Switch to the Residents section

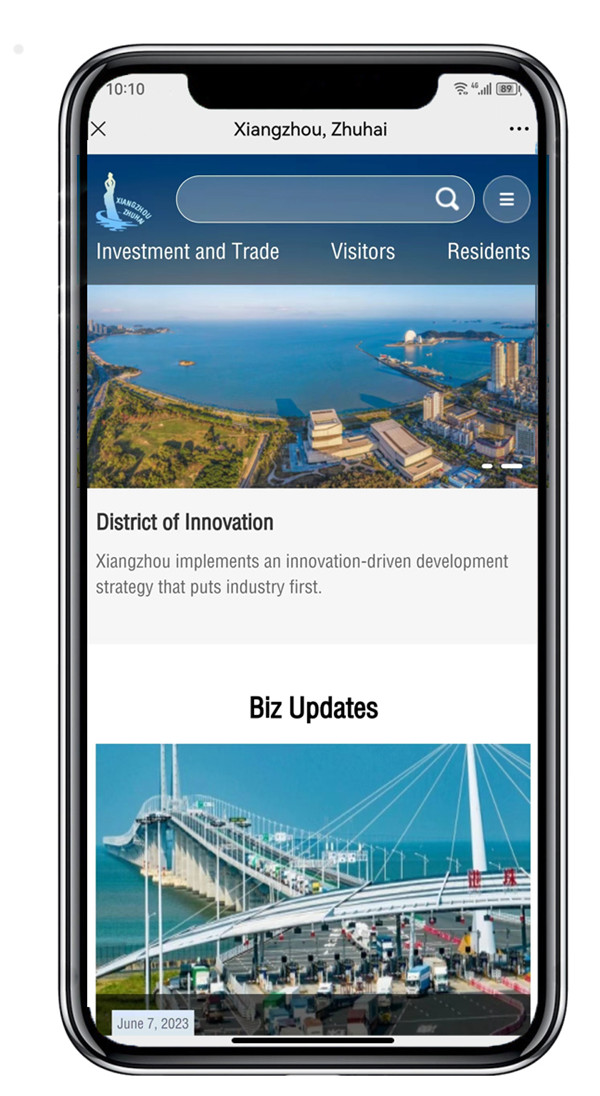click(488, 252)
